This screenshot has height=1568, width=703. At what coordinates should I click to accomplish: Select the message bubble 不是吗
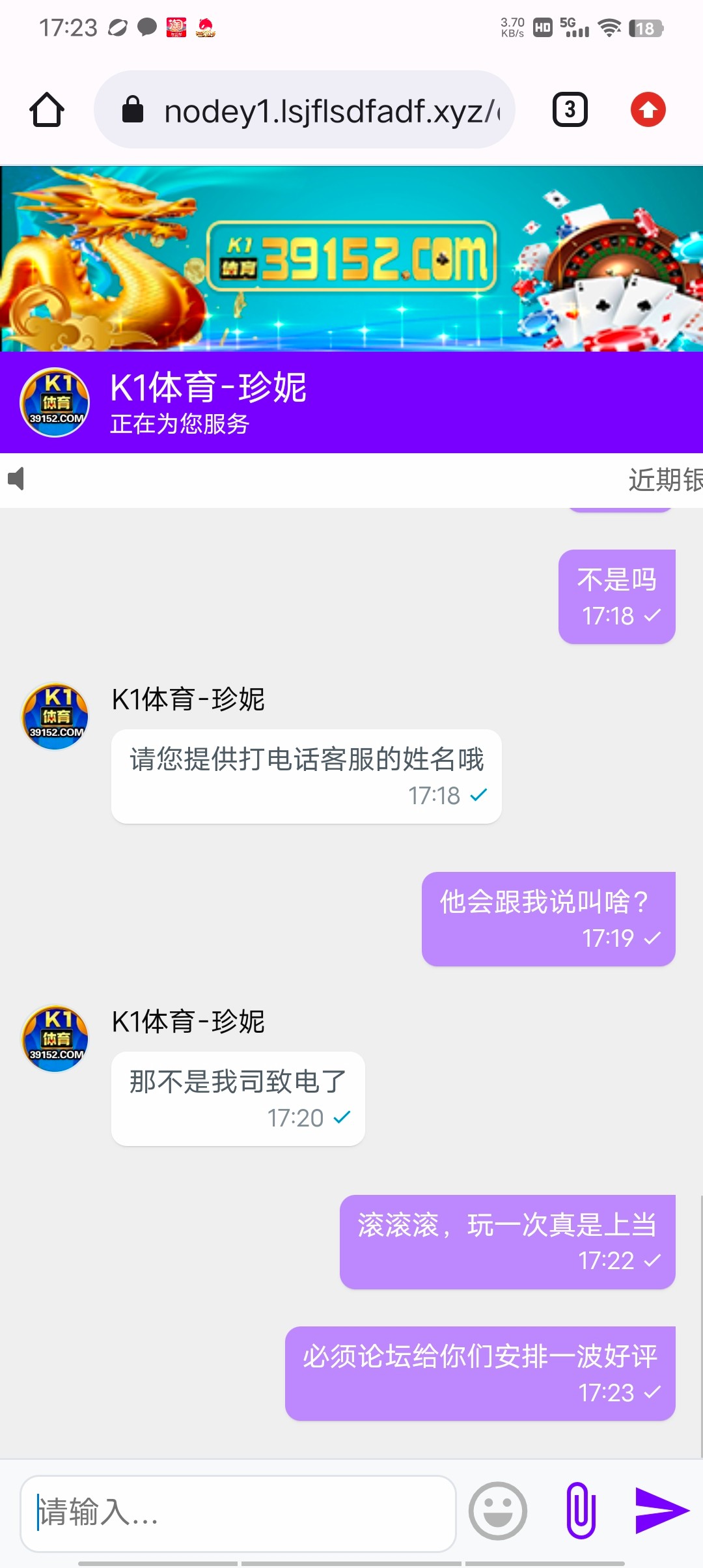(616, 595)
